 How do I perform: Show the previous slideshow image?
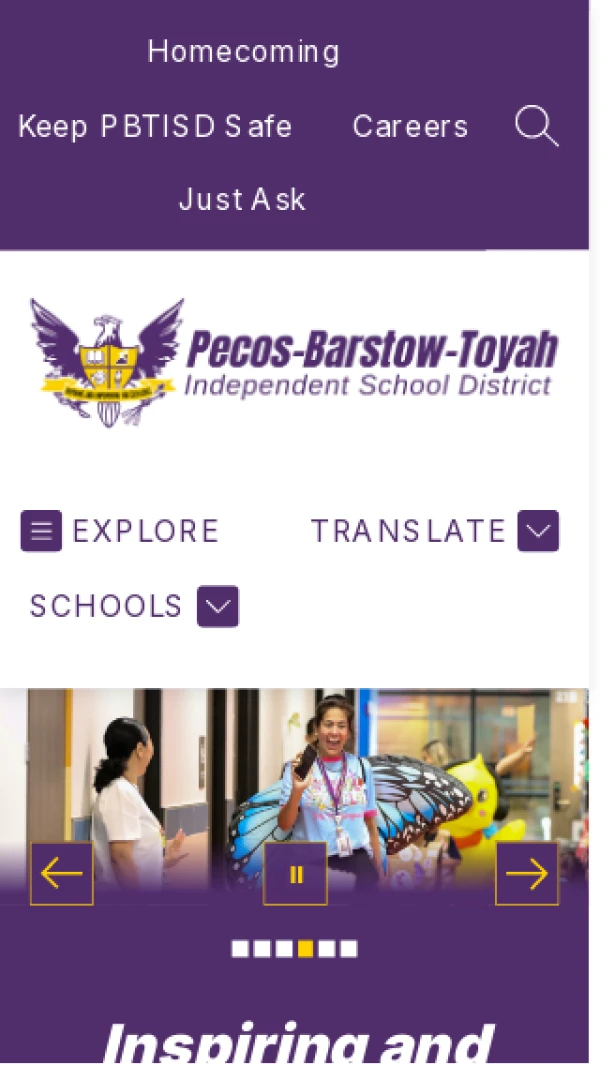(x=62, y=874)
